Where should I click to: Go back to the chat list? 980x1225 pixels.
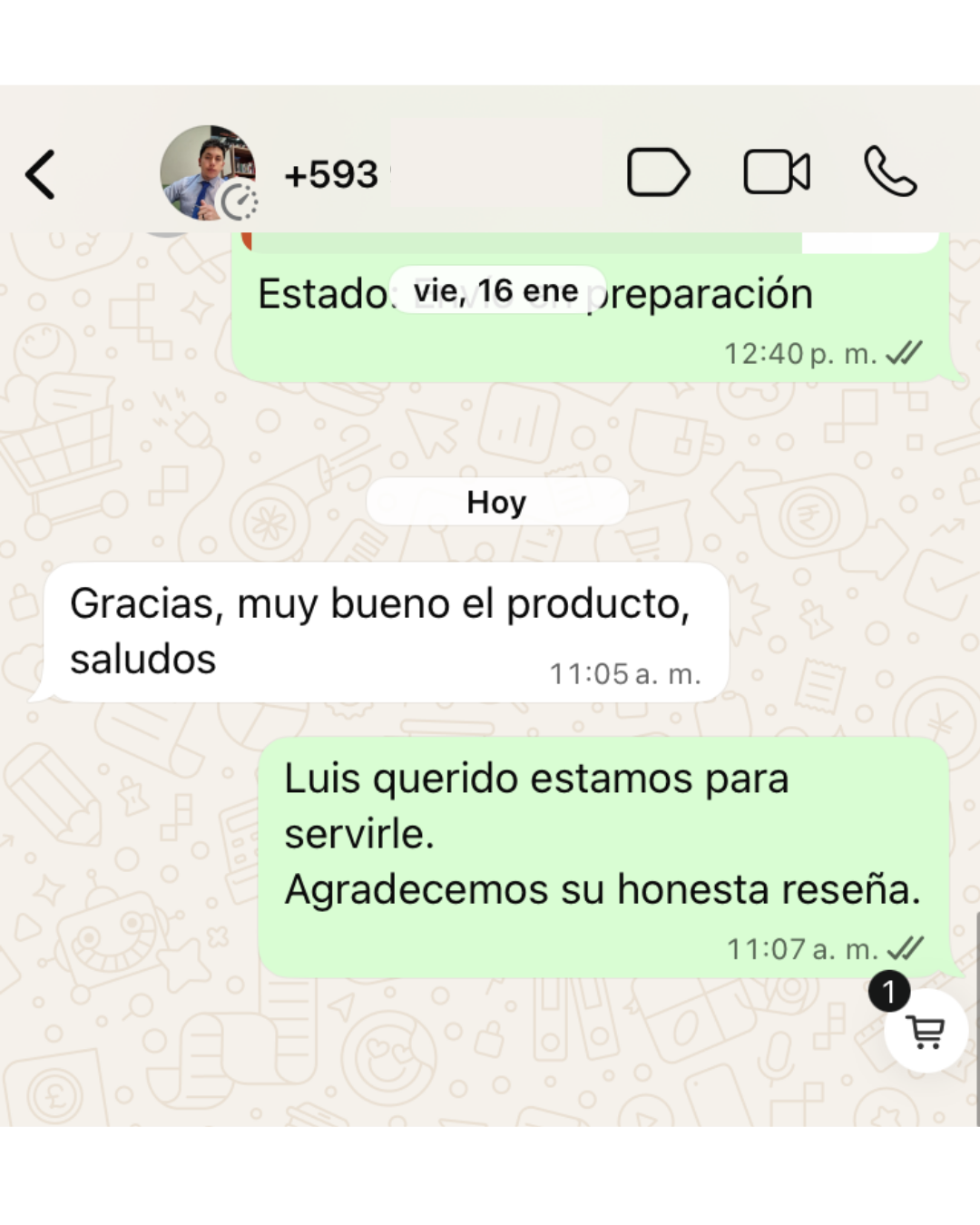coord(41,174)
